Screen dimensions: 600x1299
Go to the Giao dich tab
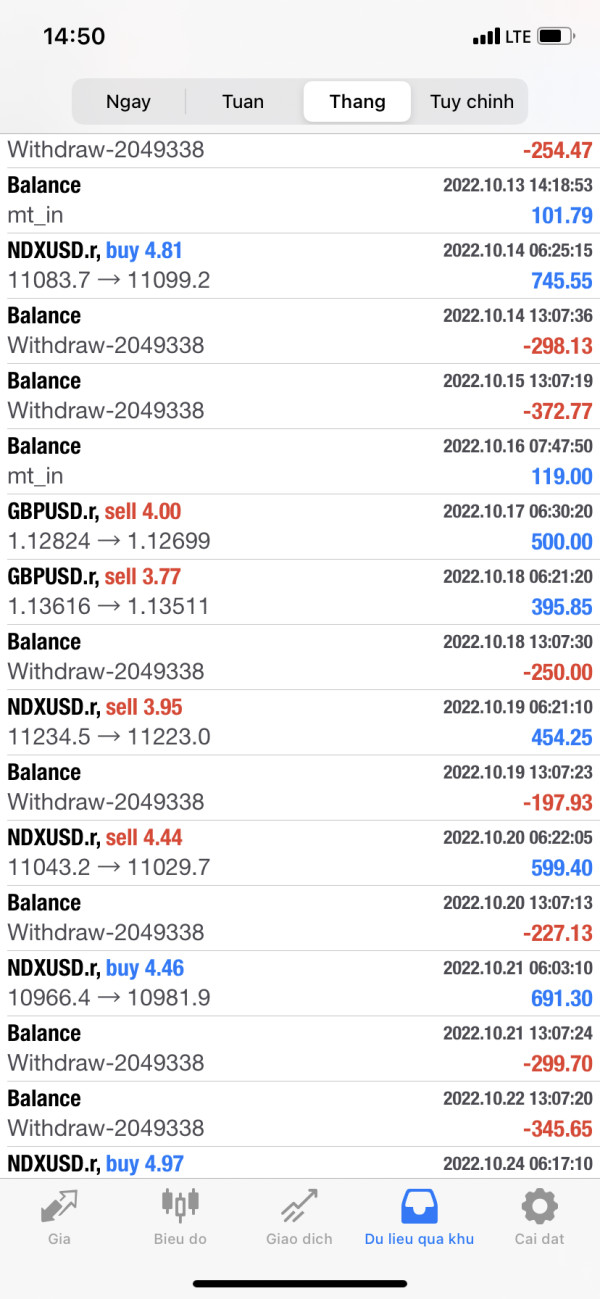click(299, 1216)
